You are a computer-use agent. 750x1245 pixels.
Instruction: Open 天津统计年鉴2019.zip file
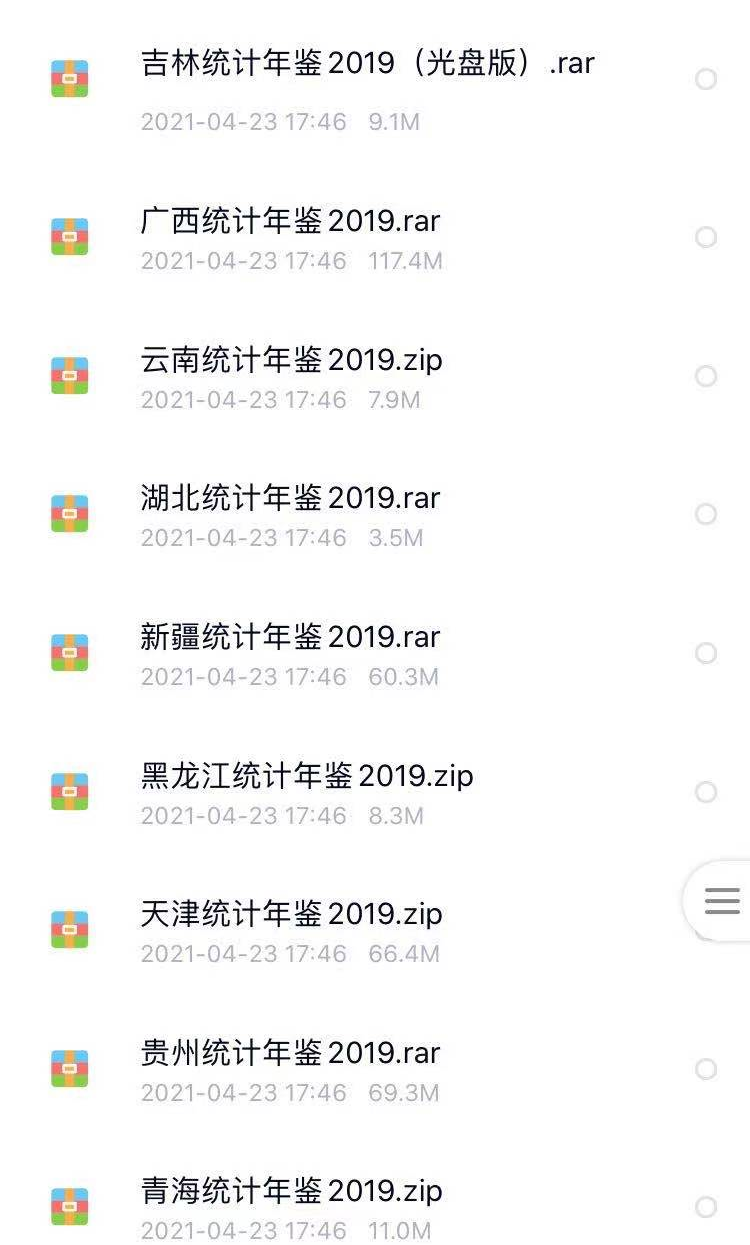click(291, 914)
